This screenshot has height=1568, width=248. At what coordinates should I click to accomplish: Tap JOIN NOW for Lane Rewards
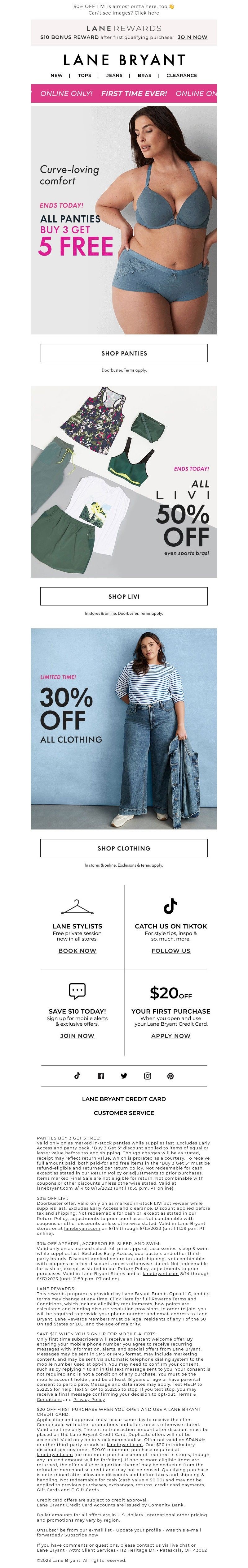point(192,37)
